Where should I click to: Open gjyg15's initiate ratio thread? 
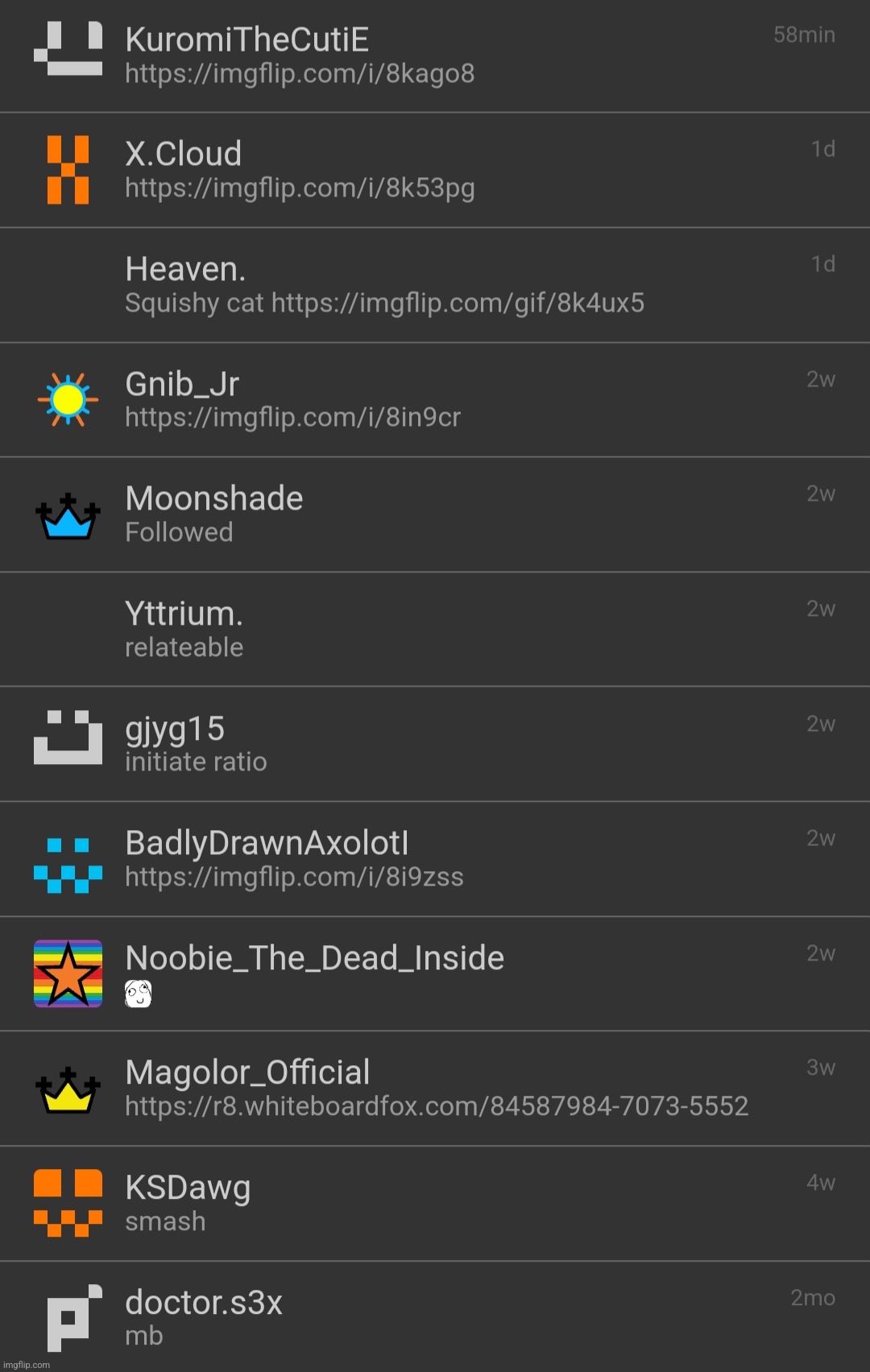pyautogui.click(x=435, y=744)
